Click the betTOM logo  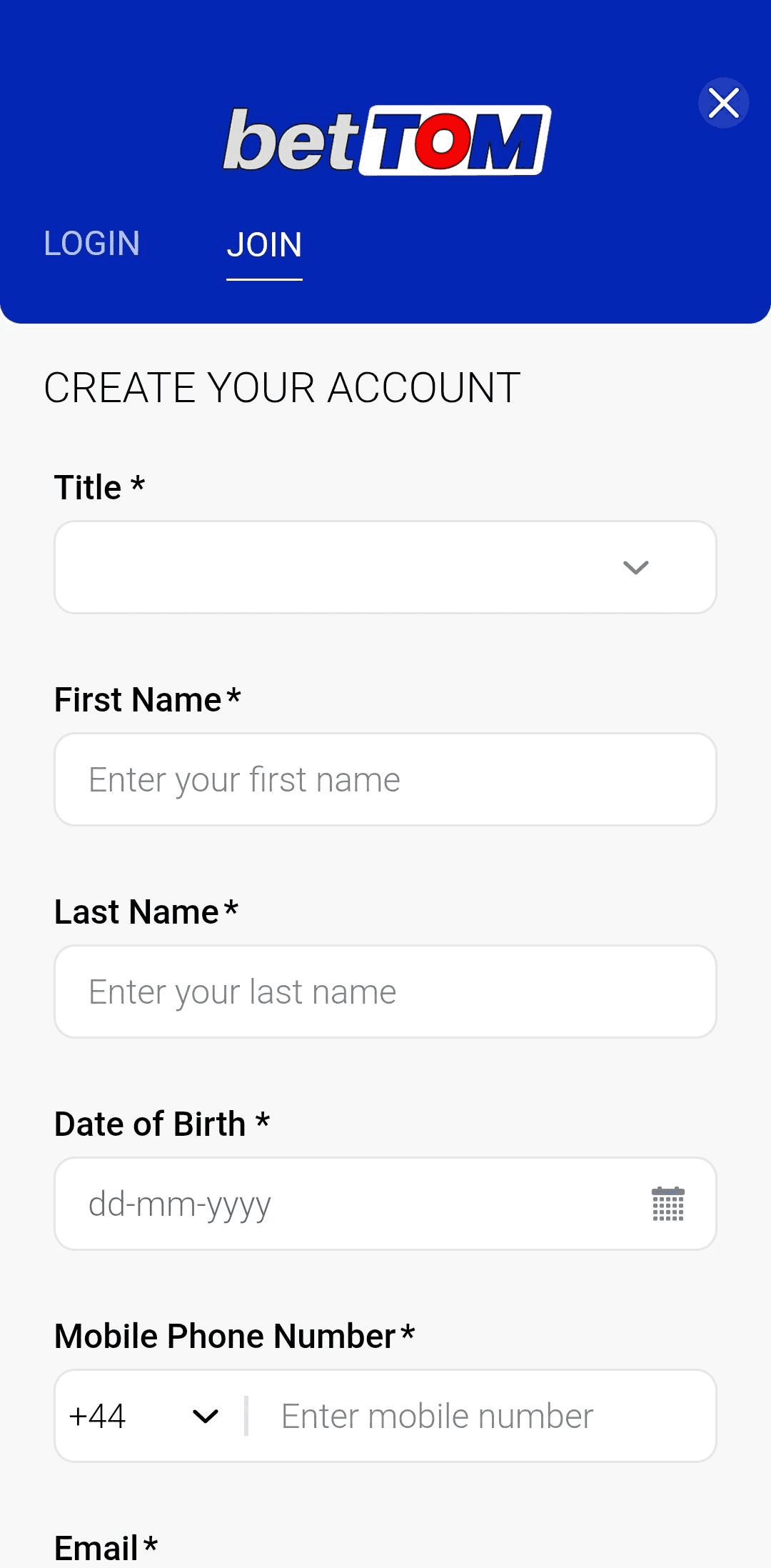384,140
